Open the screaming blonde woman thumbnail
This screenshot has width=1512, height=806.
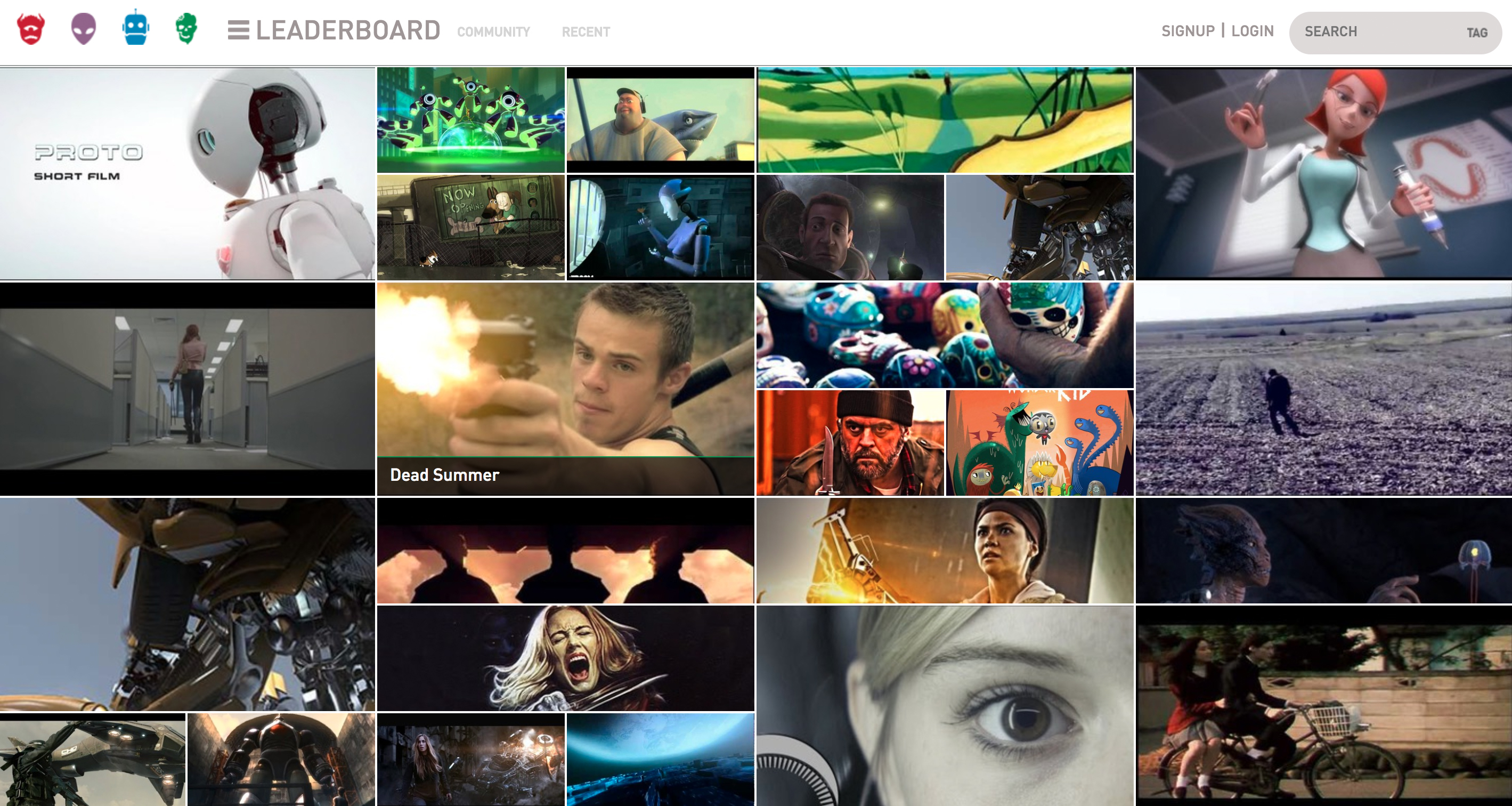(x=565, y=658)
